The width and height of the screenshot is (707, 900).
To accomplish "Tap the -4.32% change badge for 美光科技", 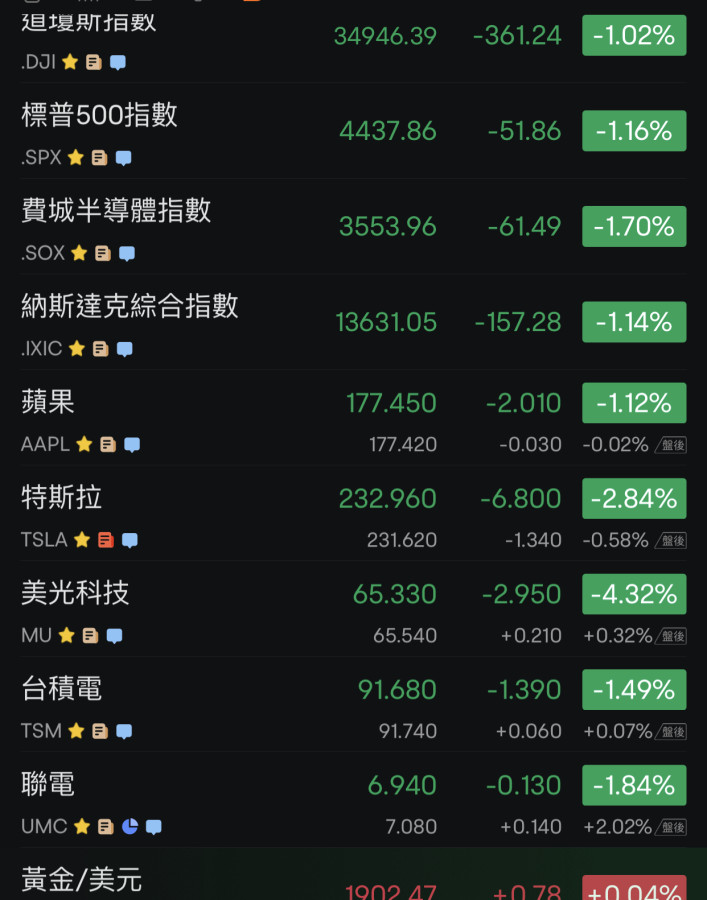I will point(634,594).
